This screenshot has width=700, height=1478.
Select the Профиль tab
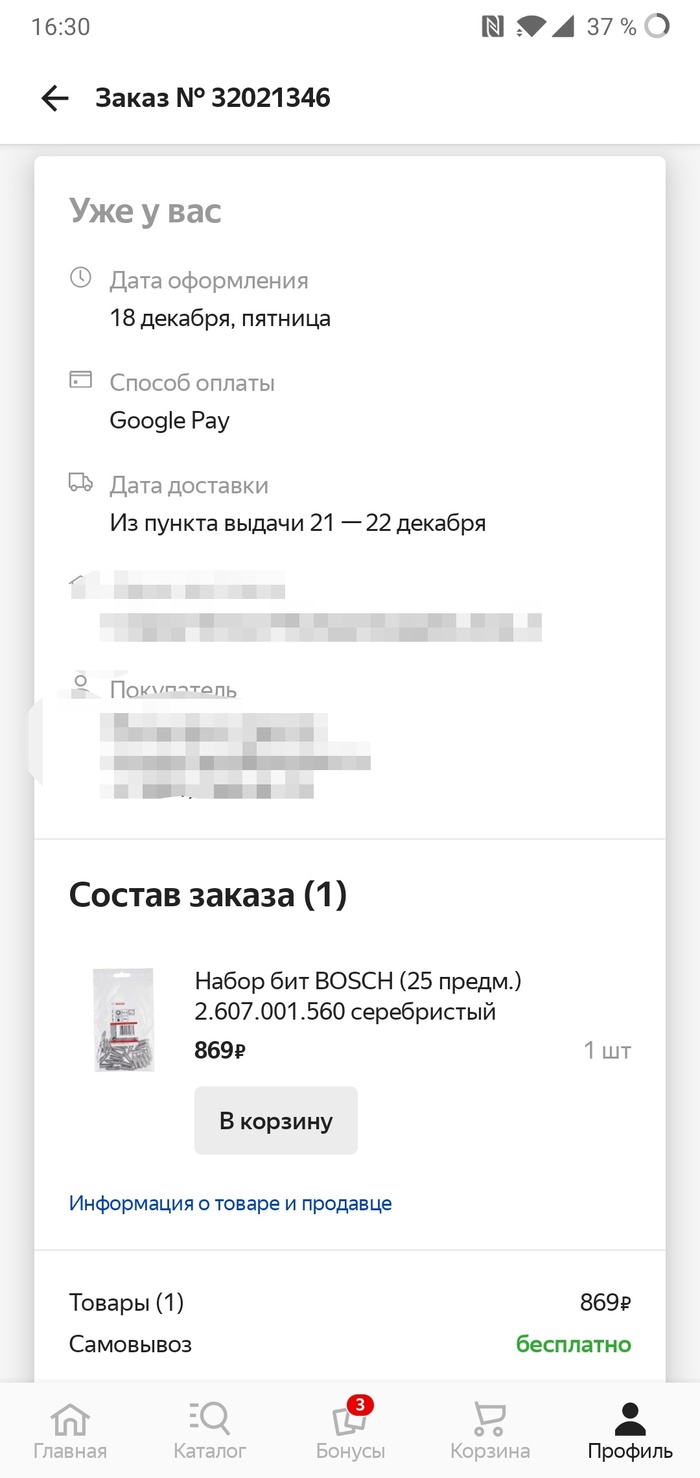(630, 1430)
